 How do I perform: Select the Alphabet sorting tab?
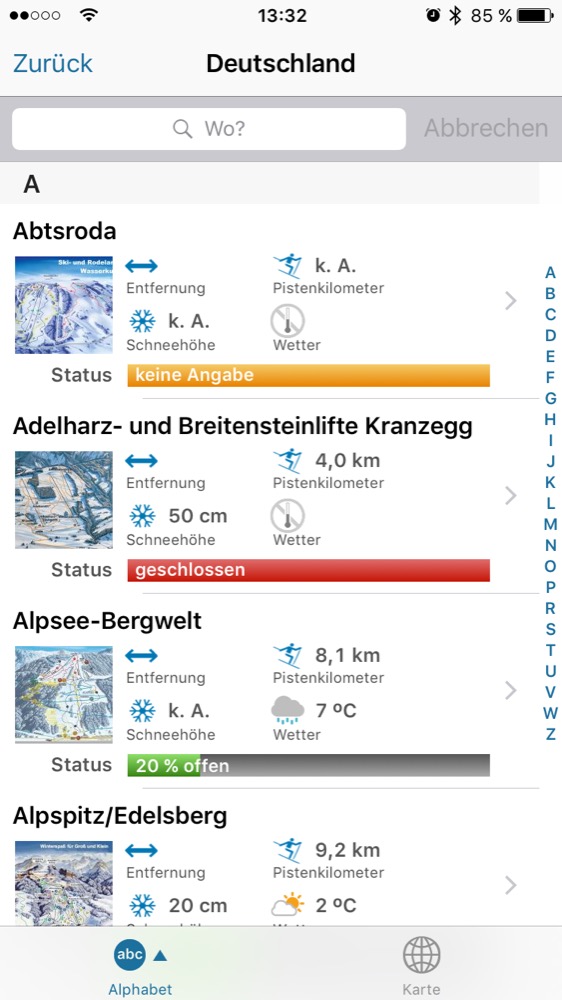tap(140, 965)
